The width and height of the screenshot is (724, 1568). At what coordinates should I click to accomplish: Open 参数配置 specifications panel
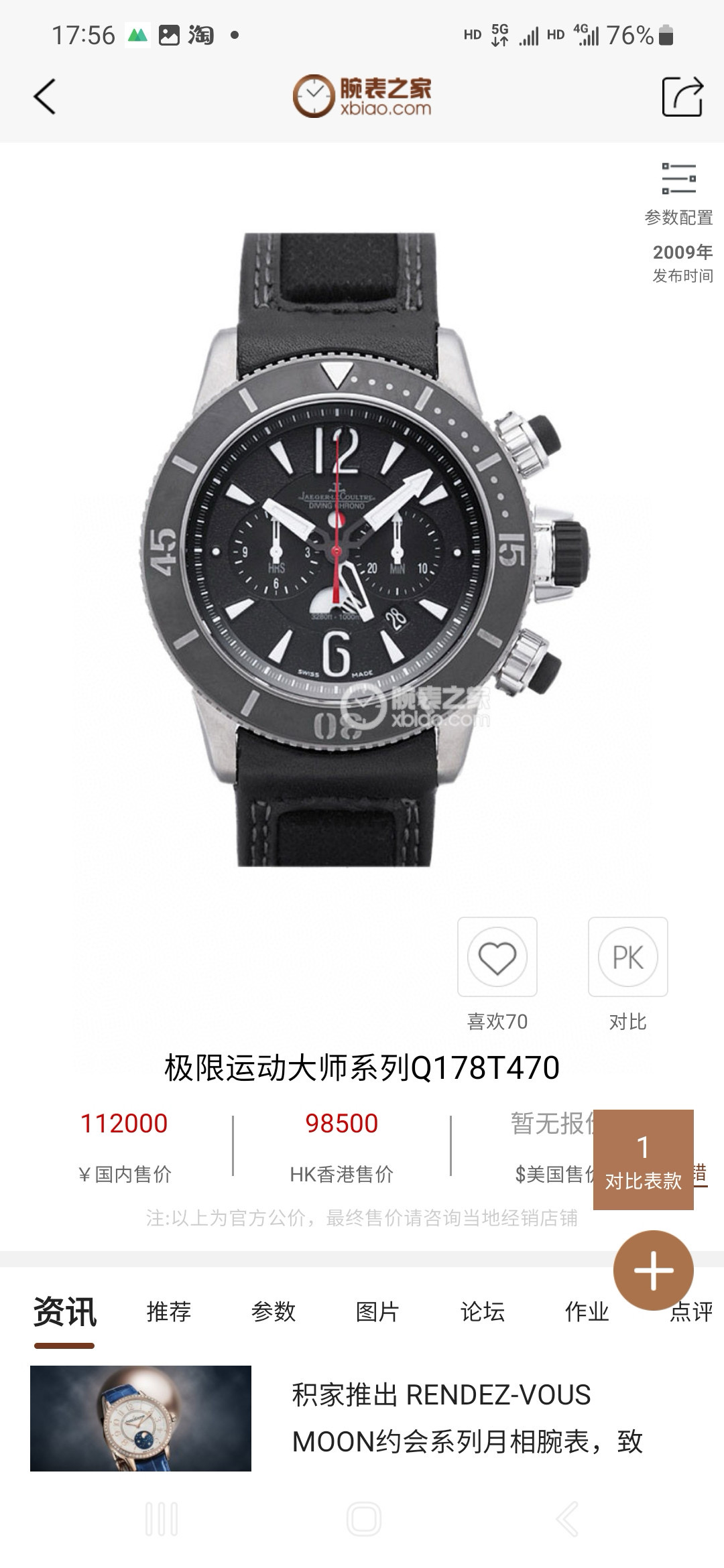click(x=678, y=193)
